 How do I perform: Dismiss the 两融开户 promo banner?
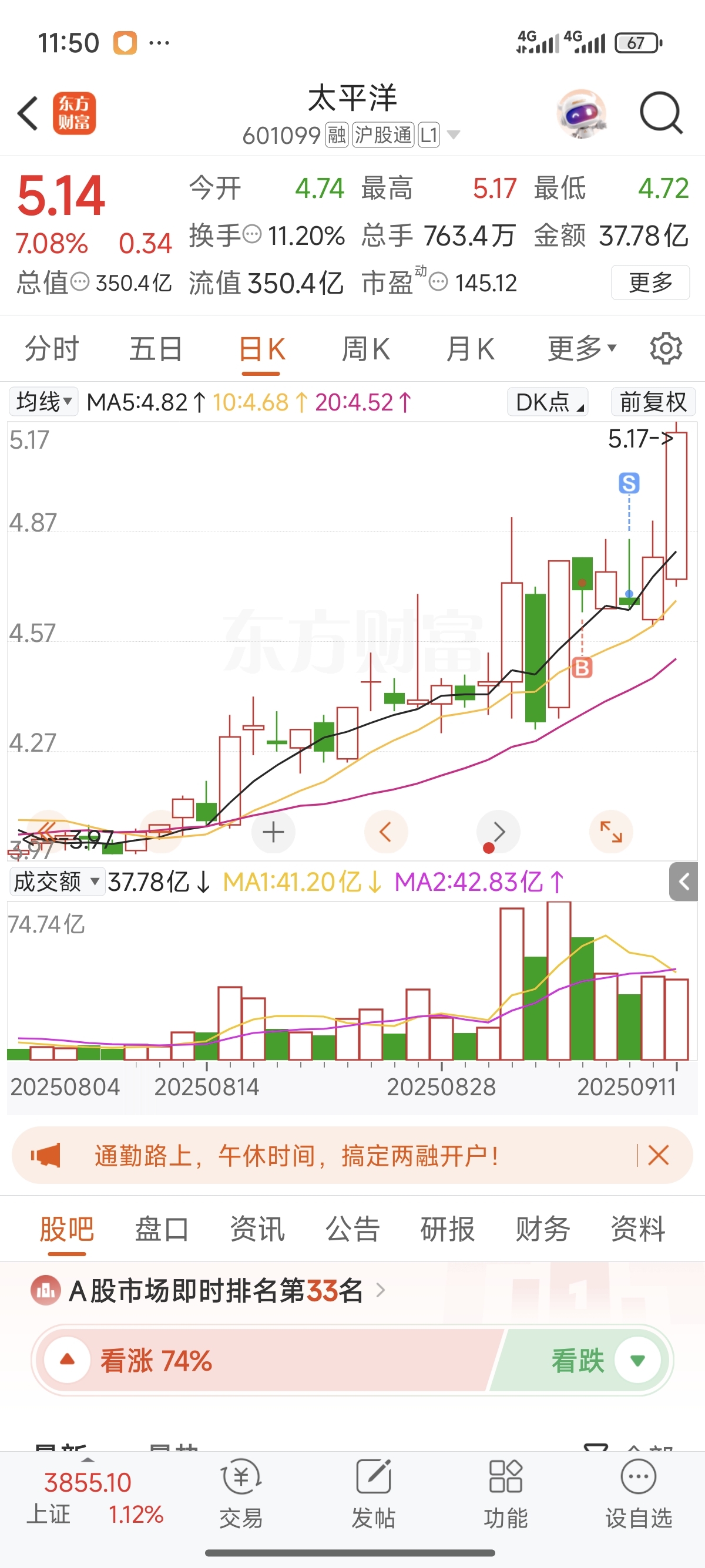point(659,1155)
